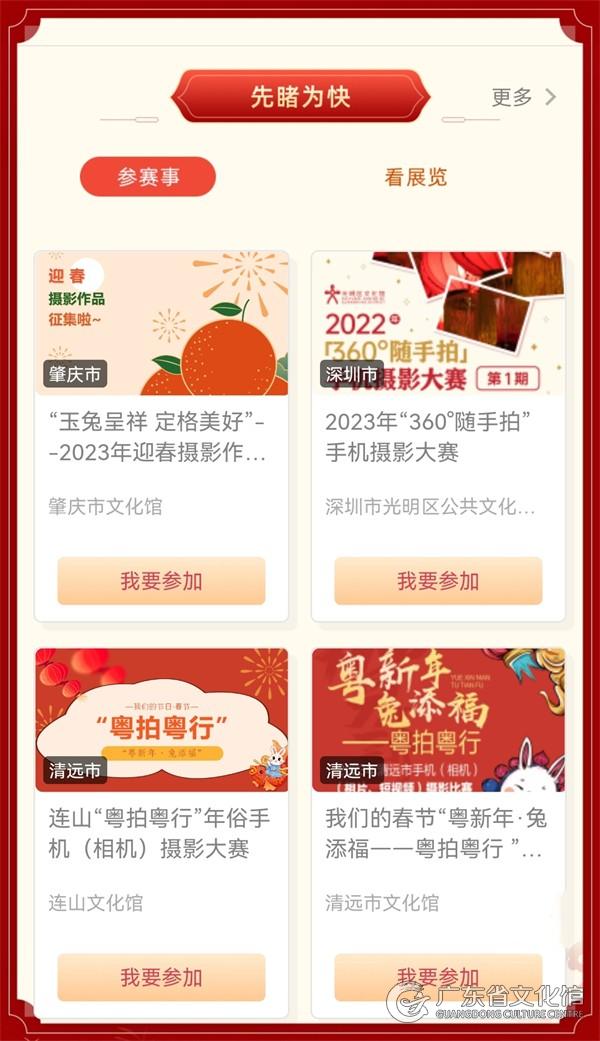Open the 360°随手拍 手机摄影大赛 card
Screen dimensions: 600x1041
438,436
